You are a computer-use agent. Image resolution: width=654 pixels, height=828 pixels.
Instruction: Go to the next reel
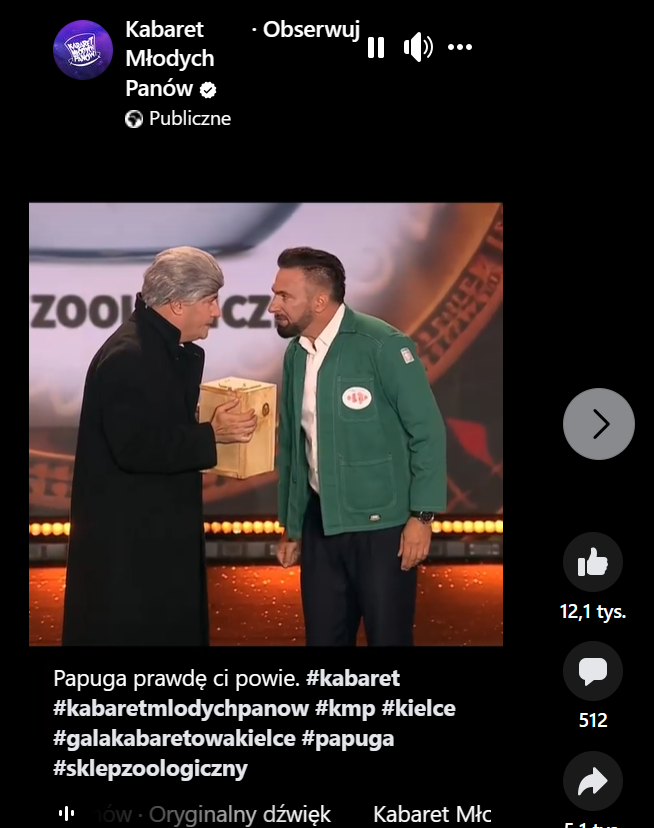[598, 424]
